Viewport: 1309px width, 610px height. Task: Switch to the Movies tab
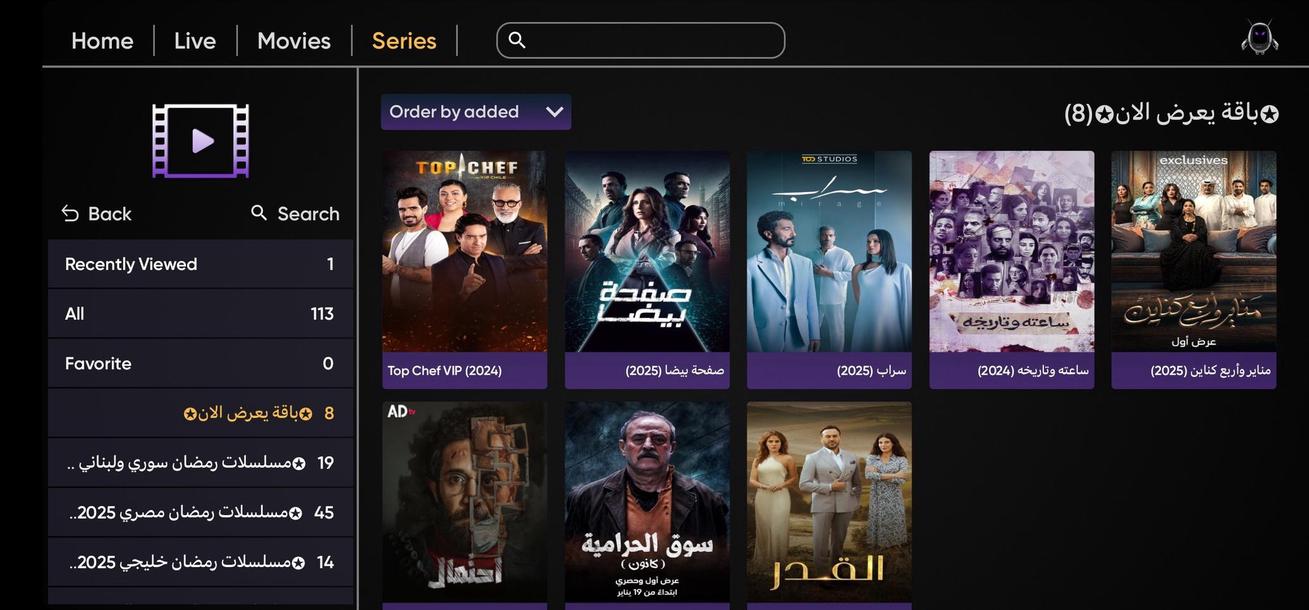click(x=294, y=41)
